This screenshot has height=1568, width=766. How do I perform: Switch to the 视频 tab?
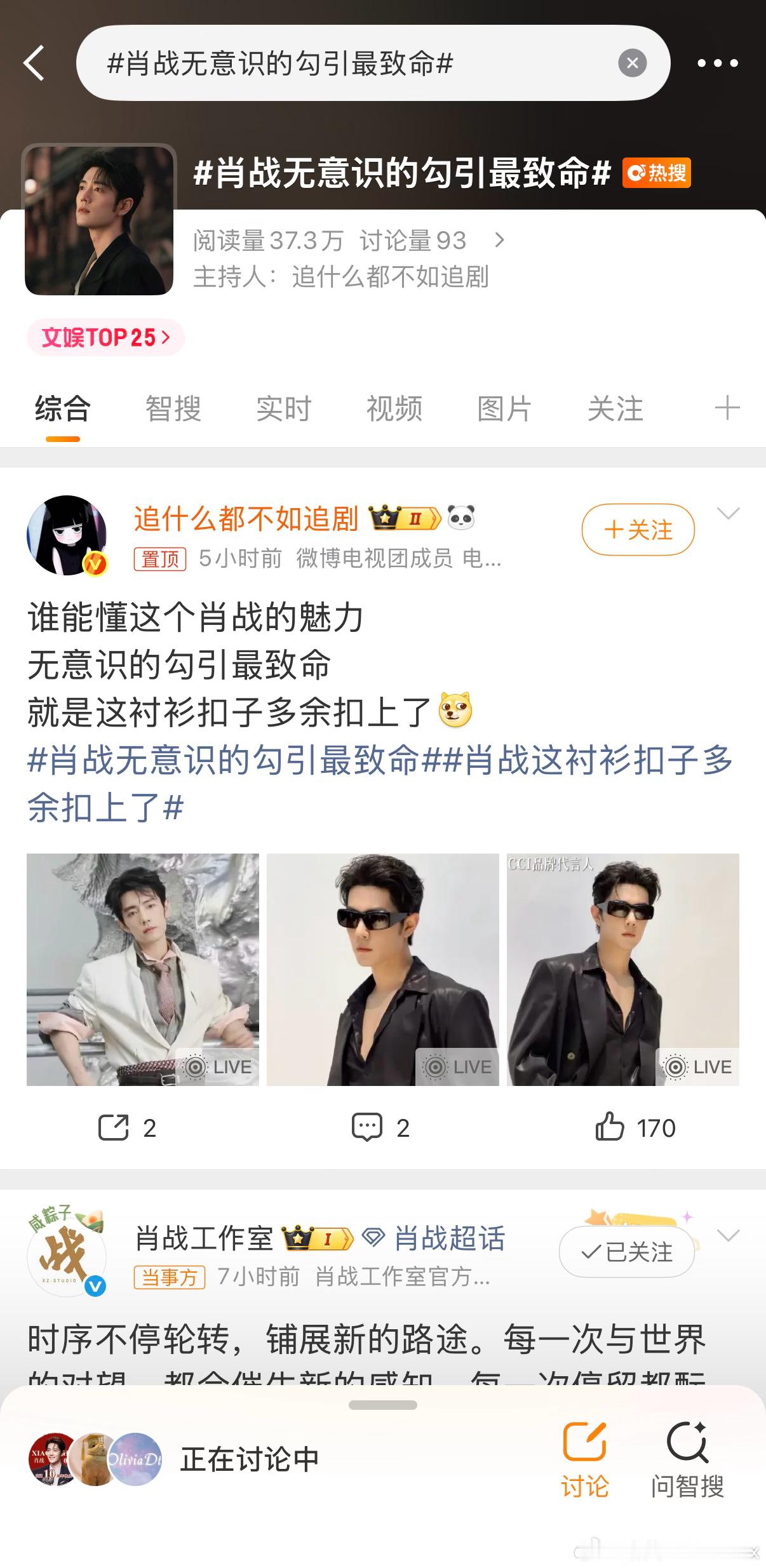click(394, 408)
